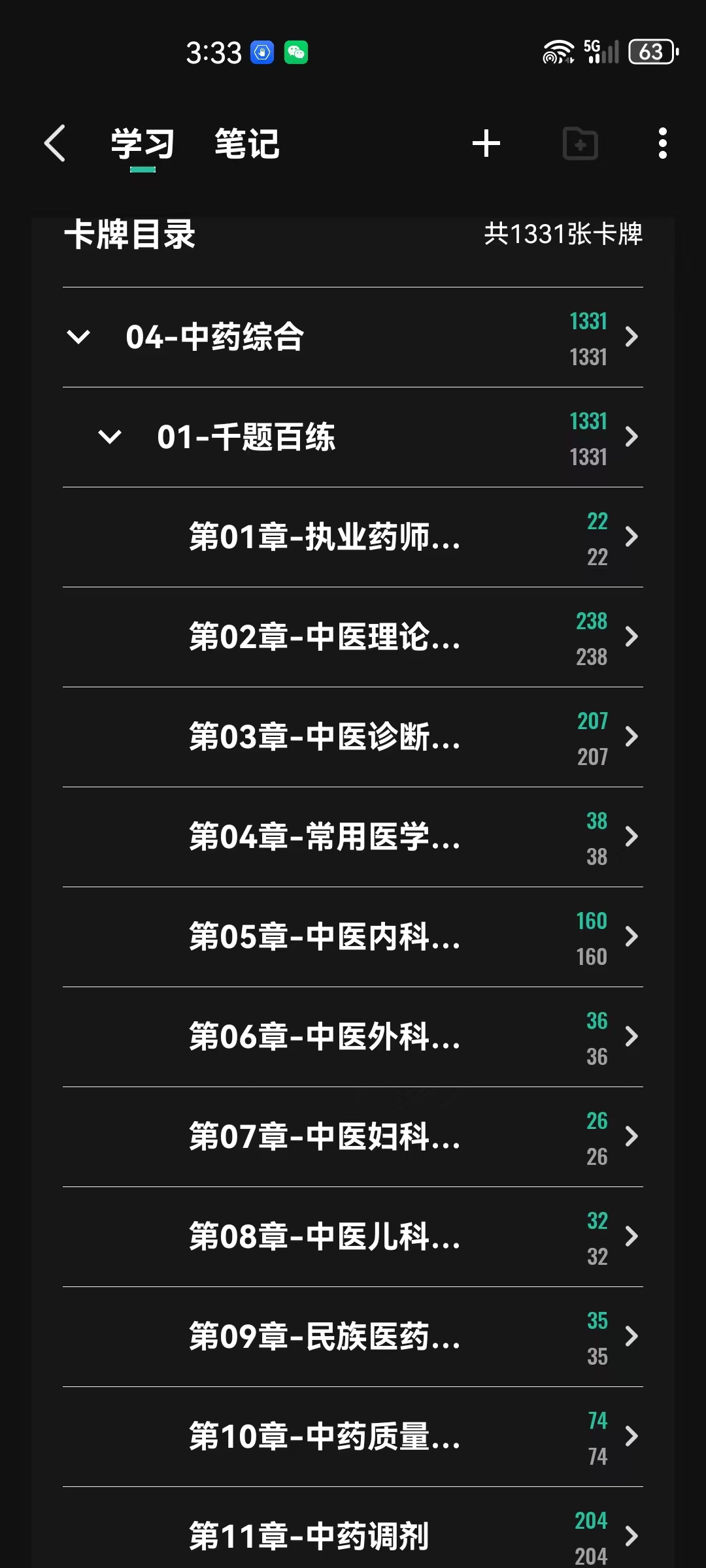Open 第02章-中医理论 chapter
706x1568 pixels.
325,637
